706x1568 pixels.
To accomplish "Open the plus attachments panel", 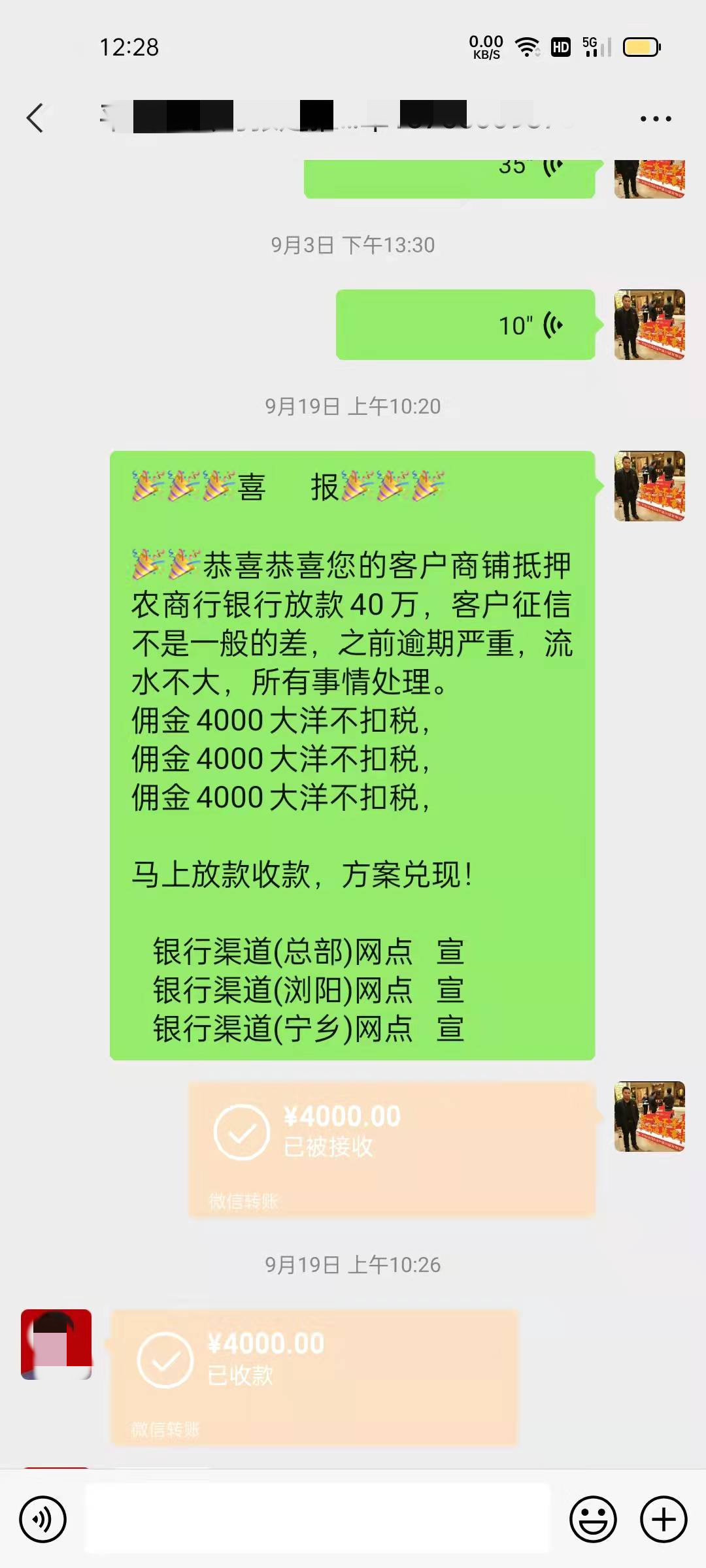I will [x=663, y=1519].
